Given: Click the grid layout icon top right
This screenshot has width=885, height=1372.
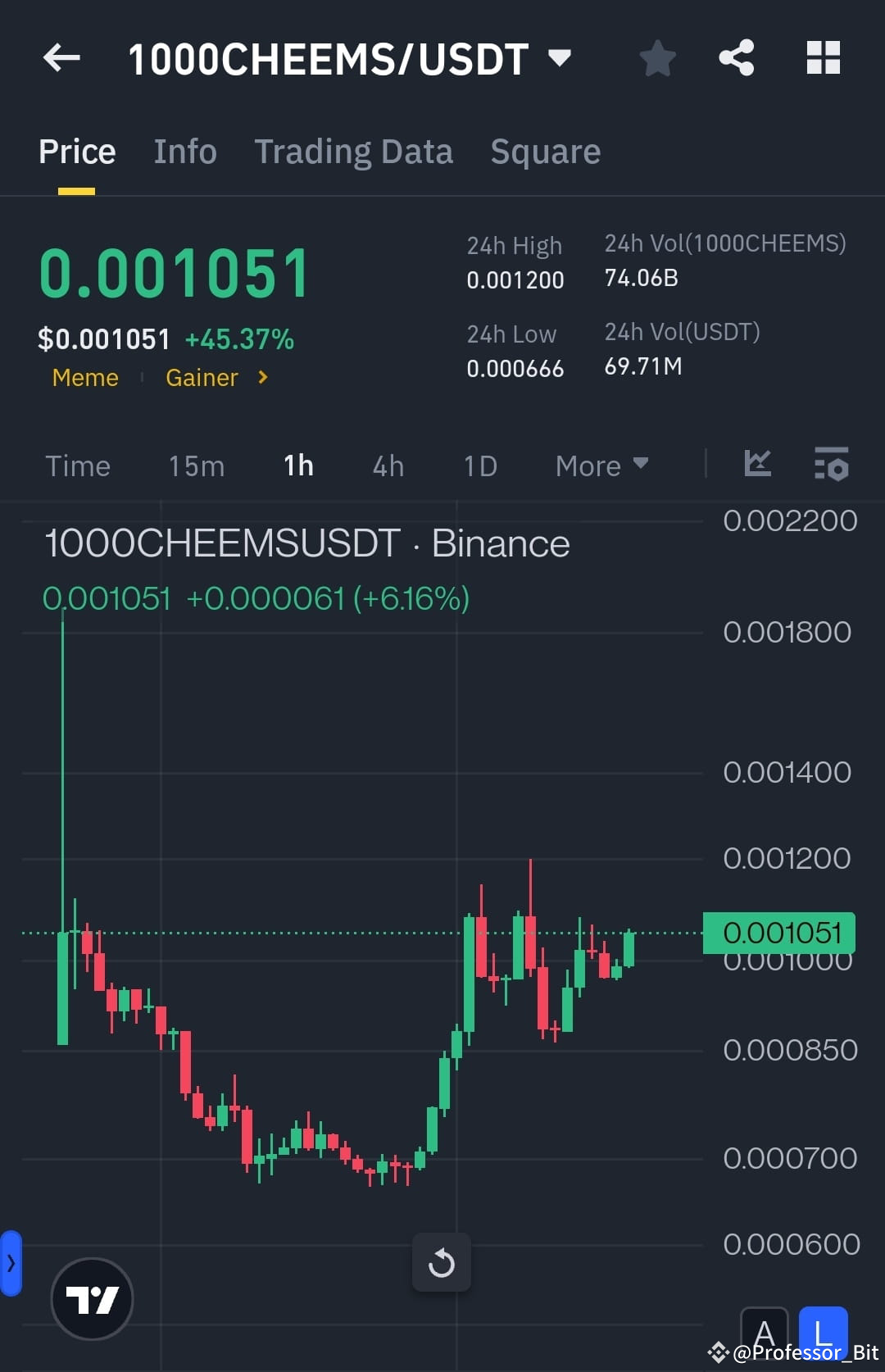Looking at the screenshot, I should pos(824,57).
